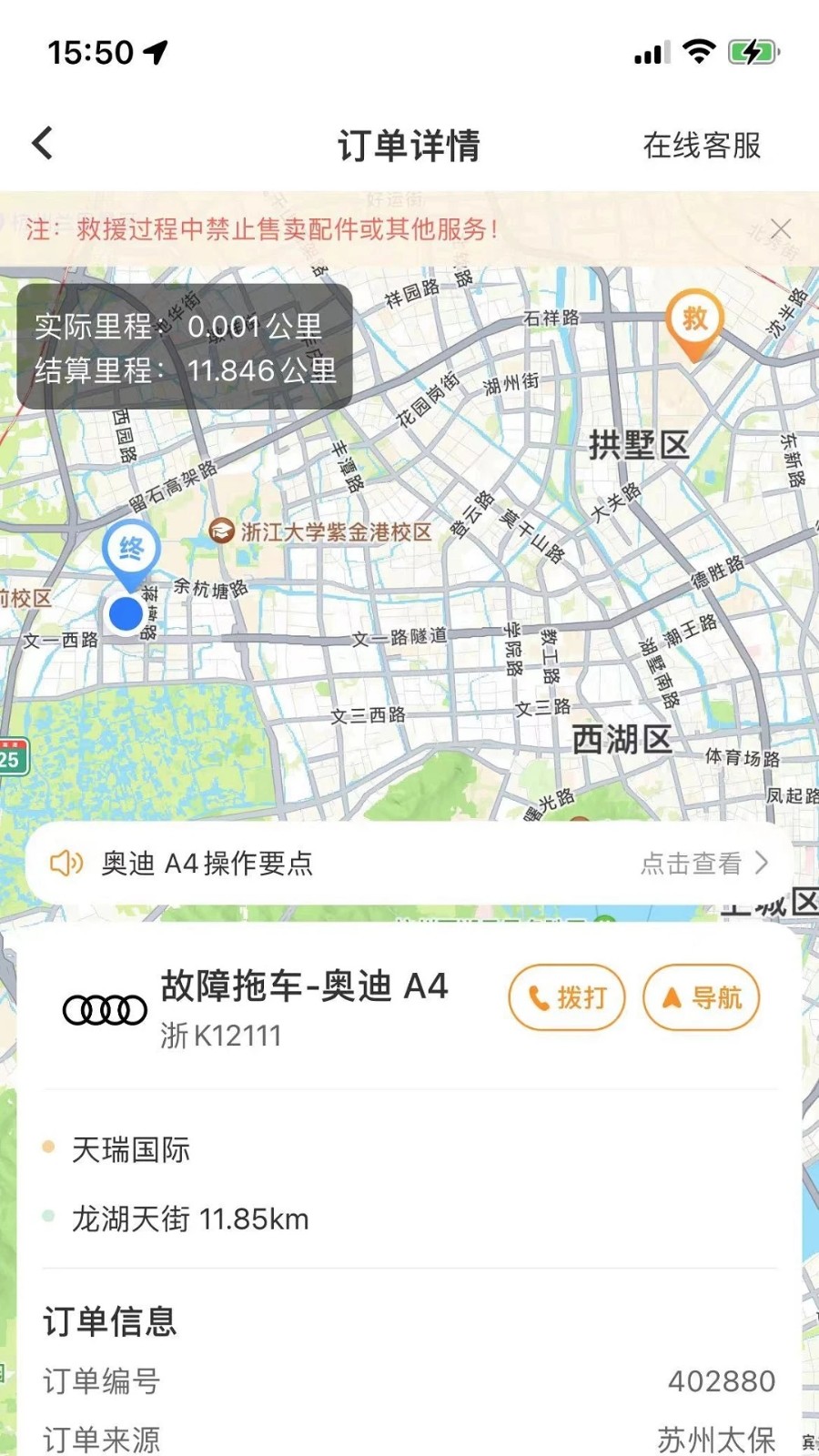Viewport: 819px width, 1456px height.
Task: Tap the back arrow to leave order details
Action: click(x=41, y=143)
